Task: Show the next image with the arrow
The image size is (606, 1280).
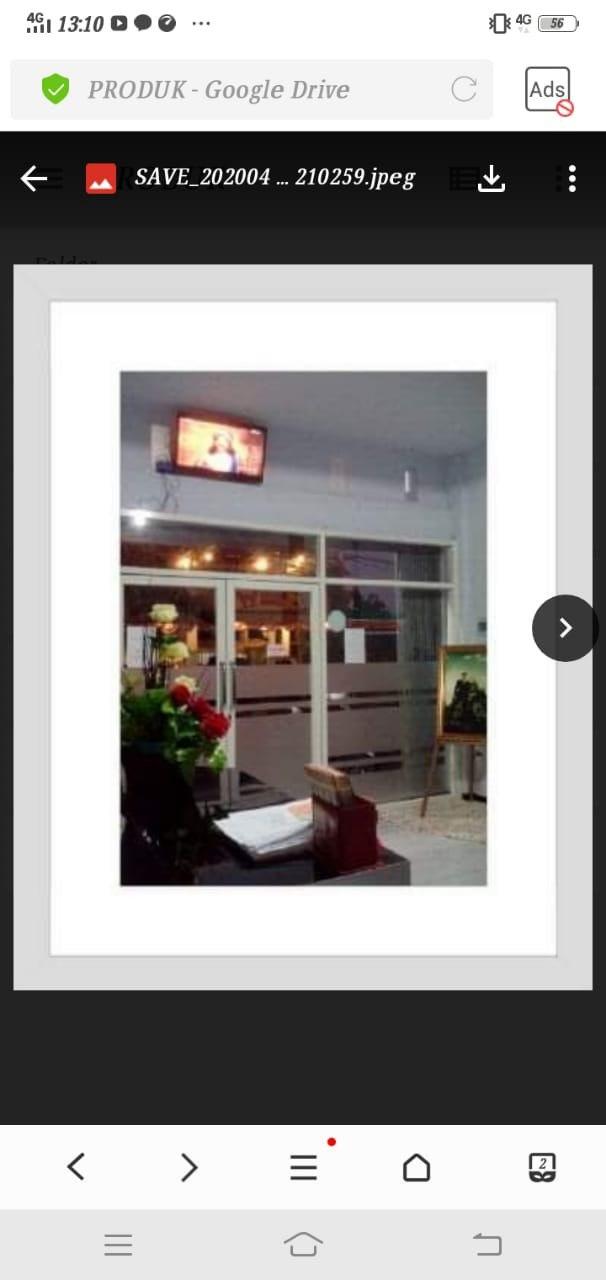Action: coord(565,627)
